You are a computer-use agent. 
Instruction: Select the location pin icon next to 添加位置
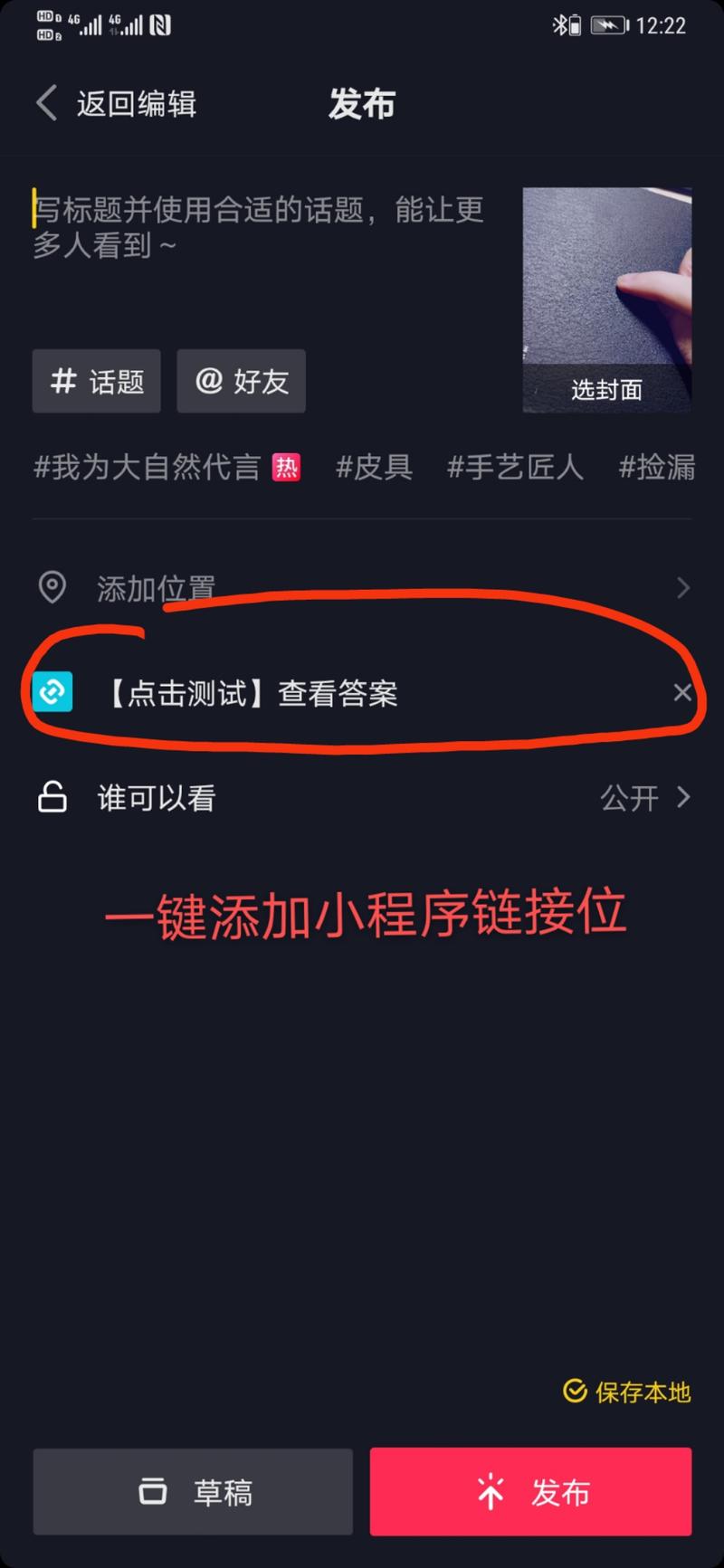coord(52,587)
